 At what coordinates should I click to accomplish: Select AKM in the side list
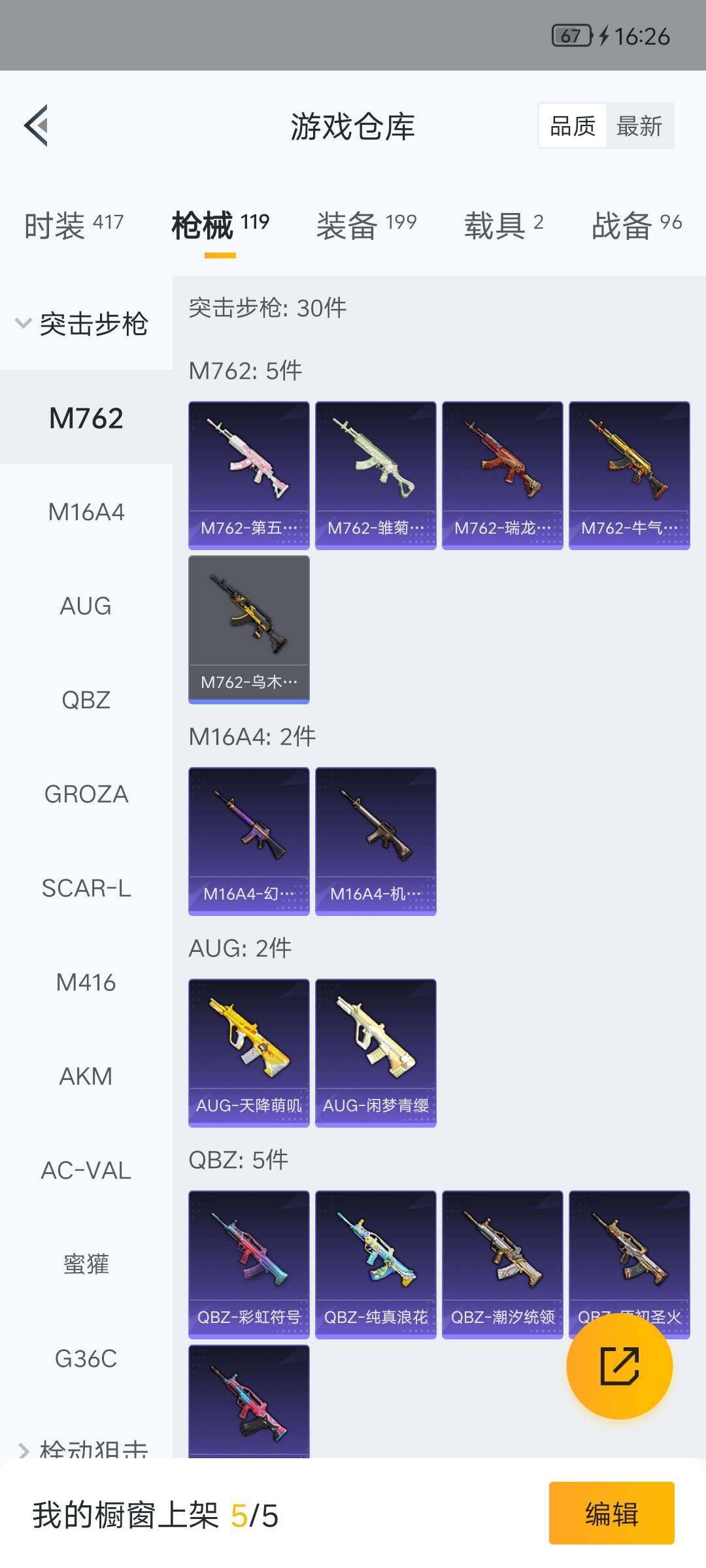[x=86, y=1077]
